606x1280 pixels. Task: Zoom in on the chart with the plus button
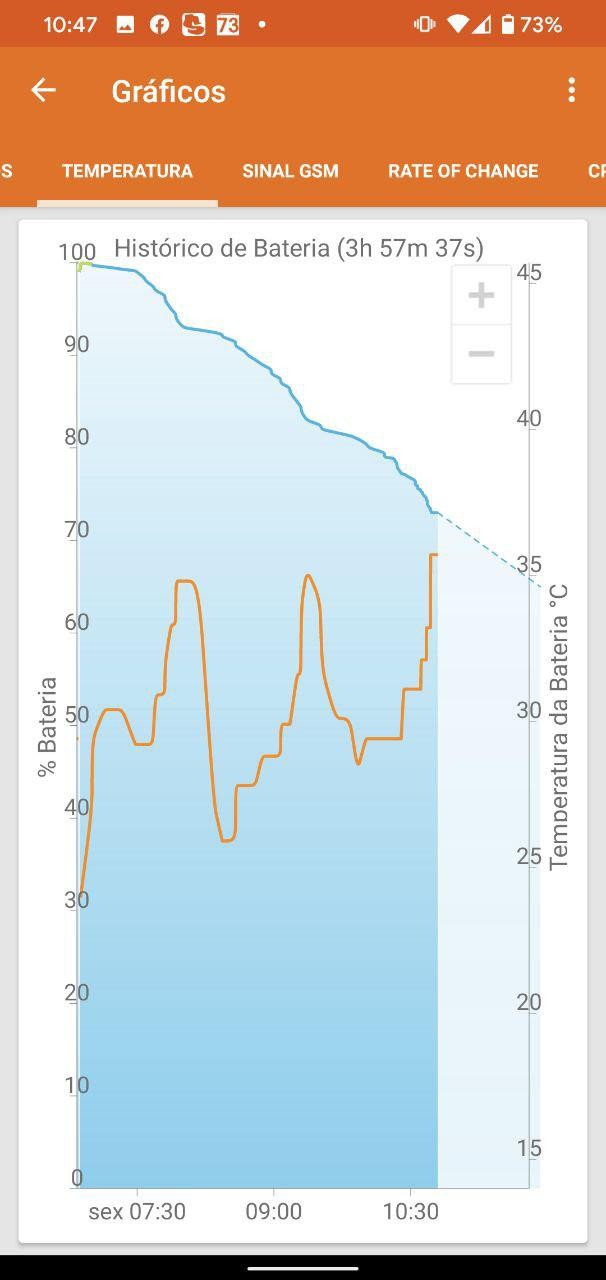click(481, 295)
